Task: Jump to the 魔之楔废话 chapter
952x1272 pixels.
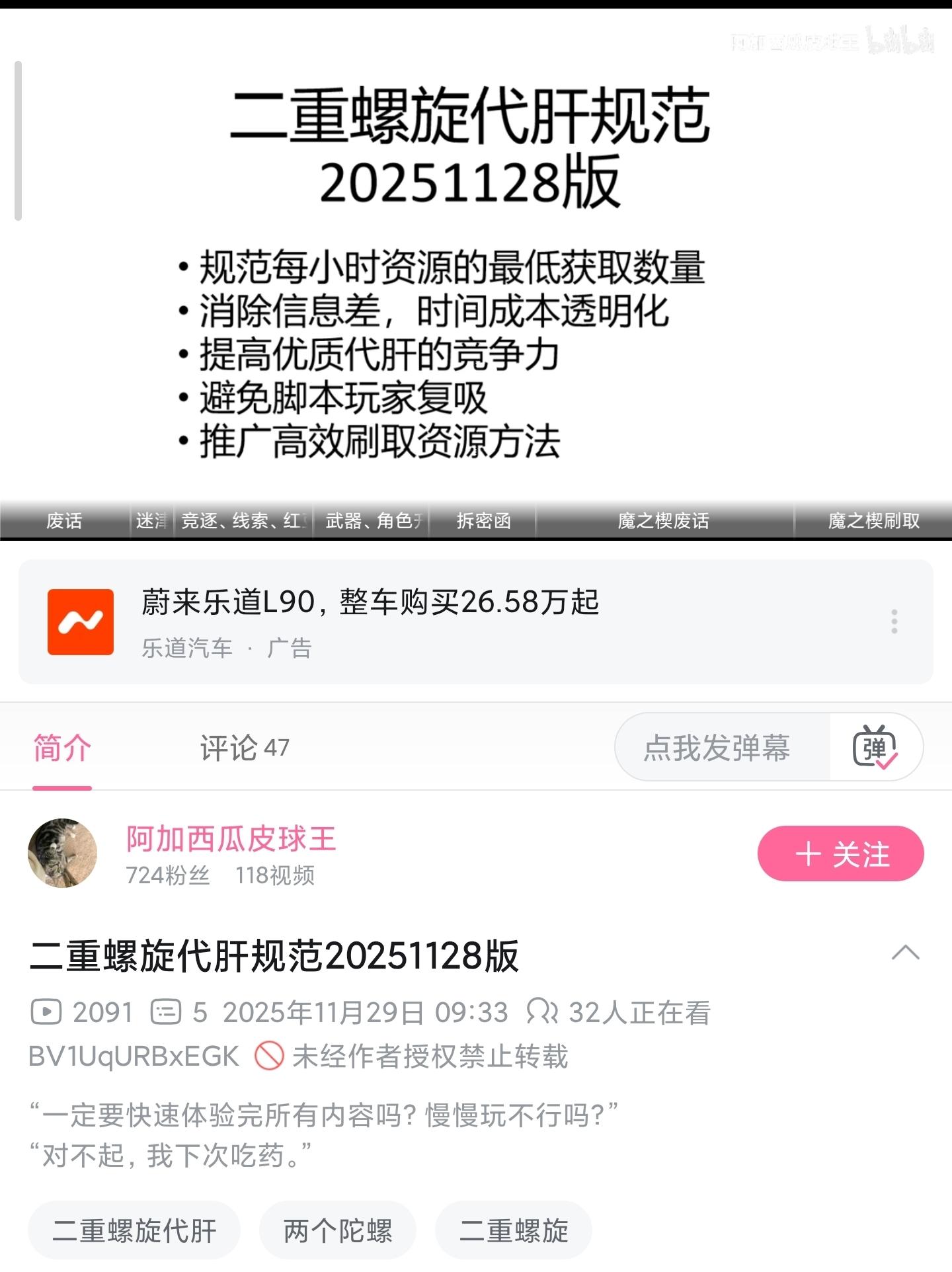Action: pyautogui.click(x=663, y=521)
